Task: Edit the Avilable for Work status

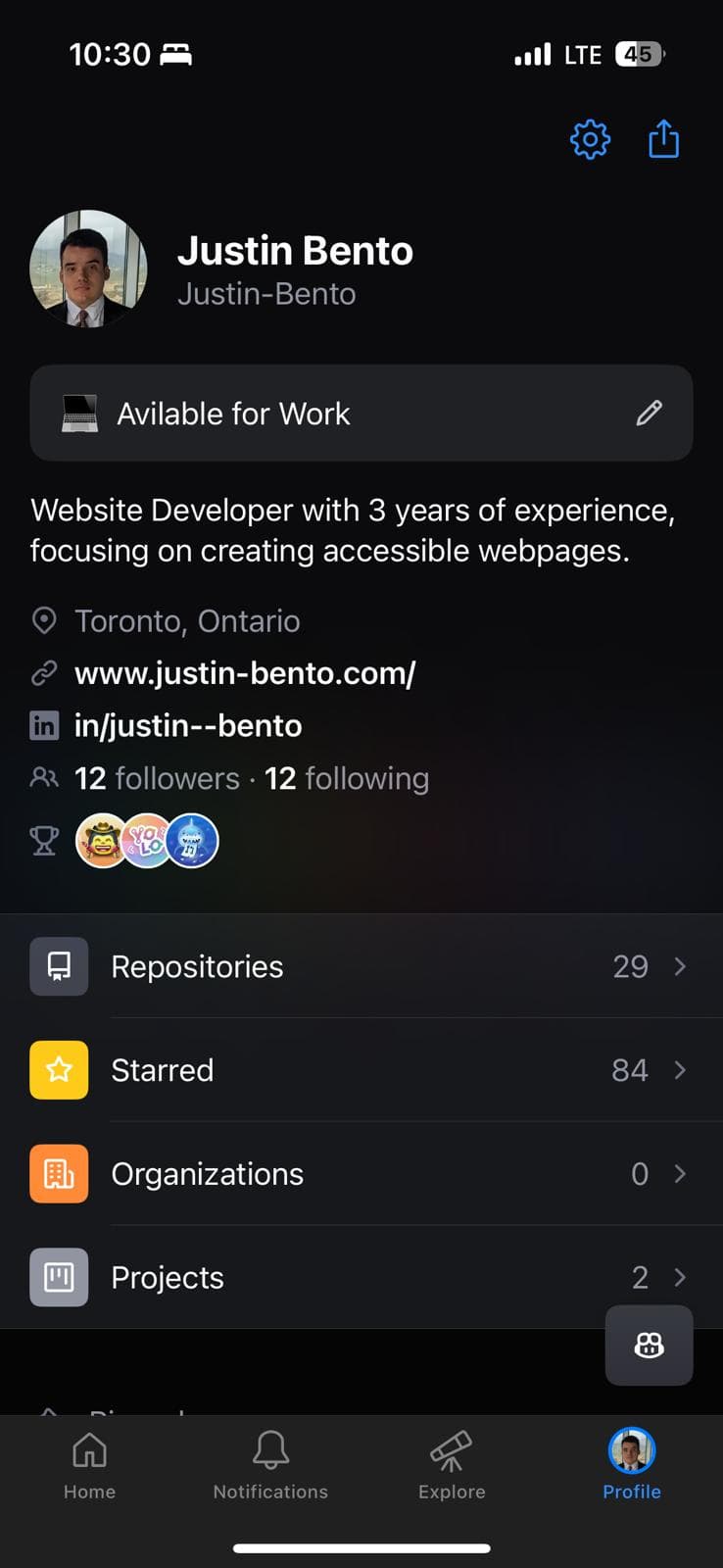Action: (649, 414)
